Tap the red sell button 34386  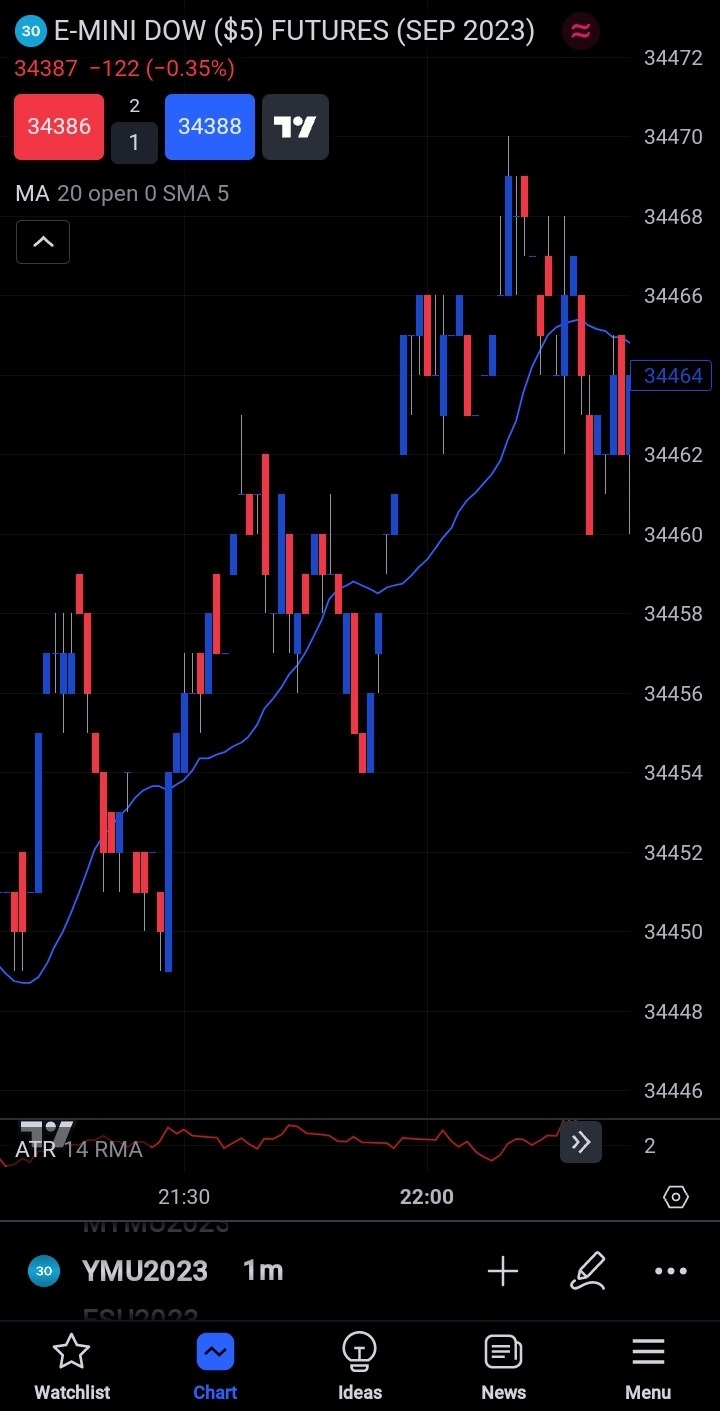[58, 127]
